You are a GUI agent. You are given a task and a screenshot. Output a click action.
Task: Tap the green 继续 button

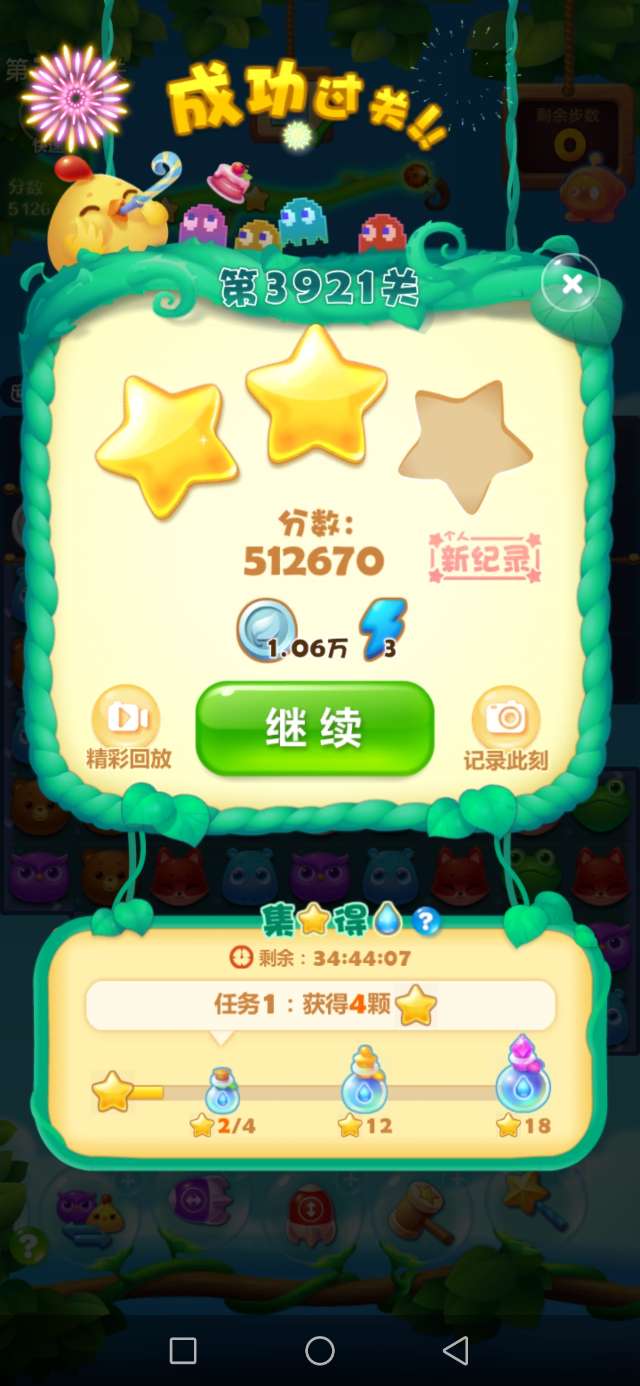point(315,729)
